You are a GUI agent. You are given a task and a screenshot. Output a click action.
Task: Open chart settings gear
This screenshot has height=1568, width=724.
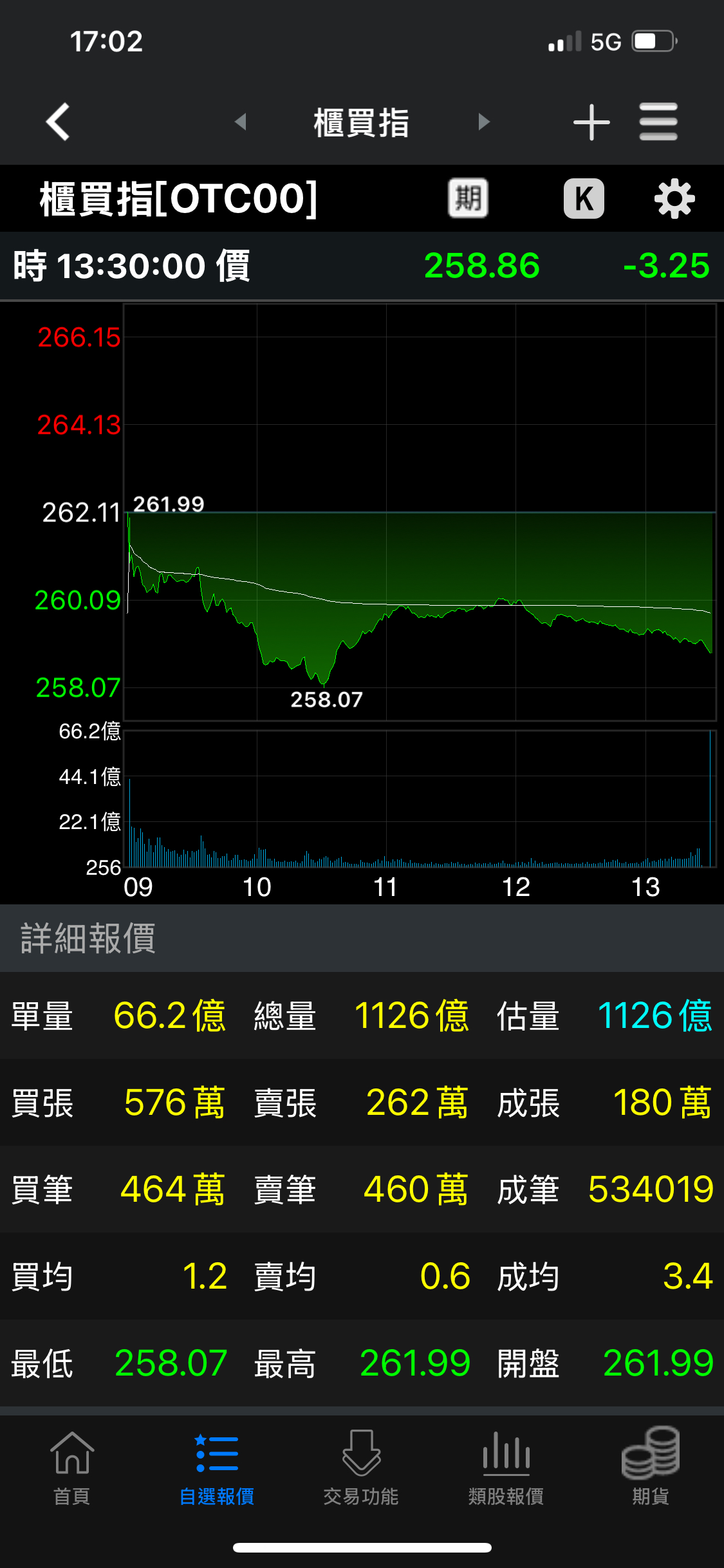pyautogui.click(x=674, y=199)
